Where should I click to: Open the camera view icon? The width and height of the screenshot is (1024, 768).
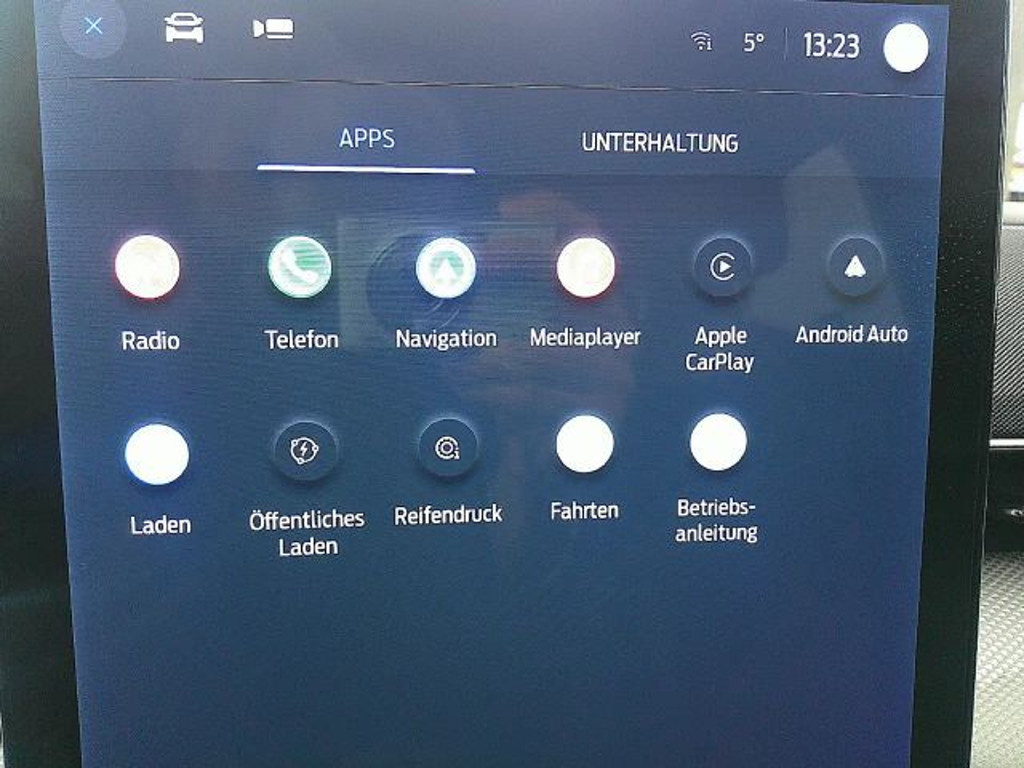click(273, 28)
